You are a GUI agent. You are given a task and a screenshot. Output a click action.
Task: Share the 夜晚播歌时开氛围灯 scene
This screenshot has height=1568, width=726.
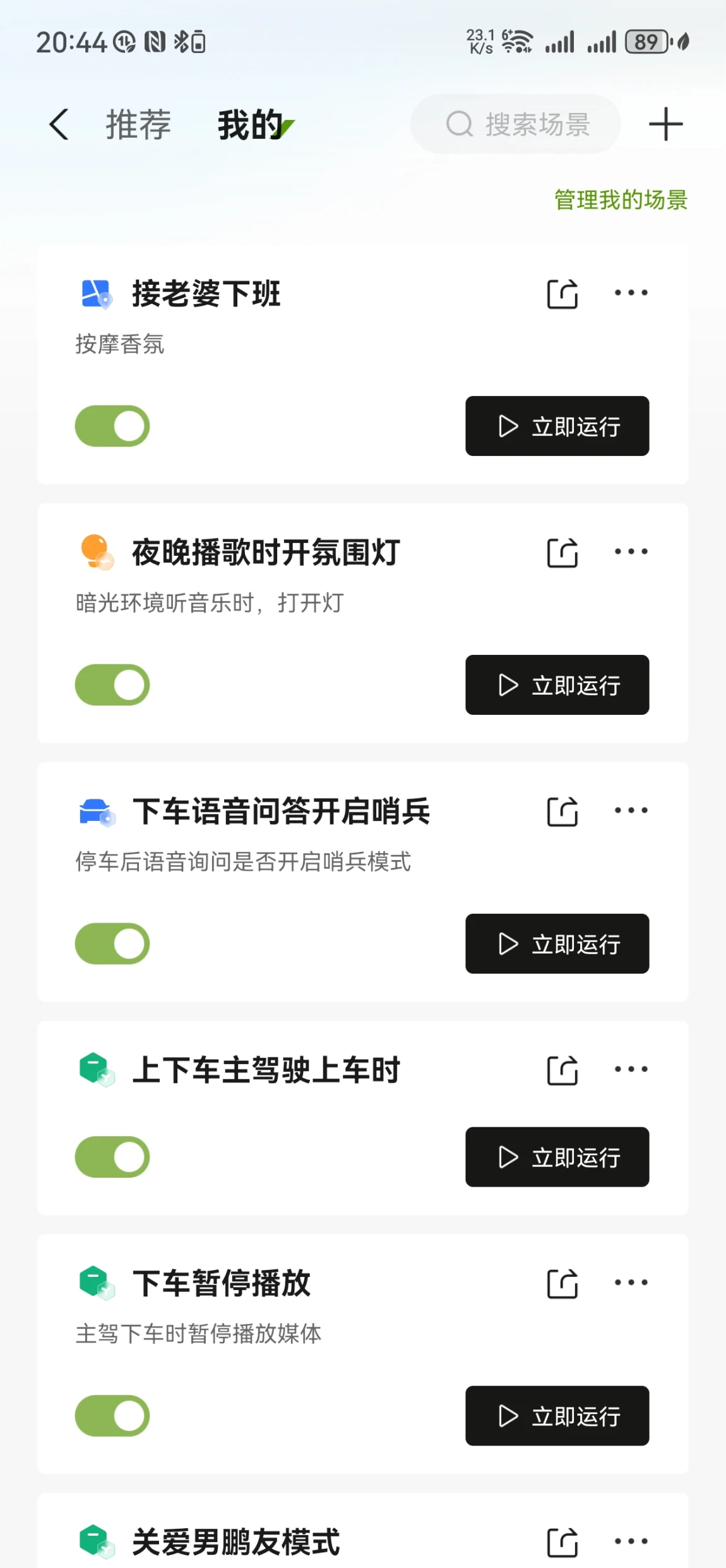[x=562, y=553]
